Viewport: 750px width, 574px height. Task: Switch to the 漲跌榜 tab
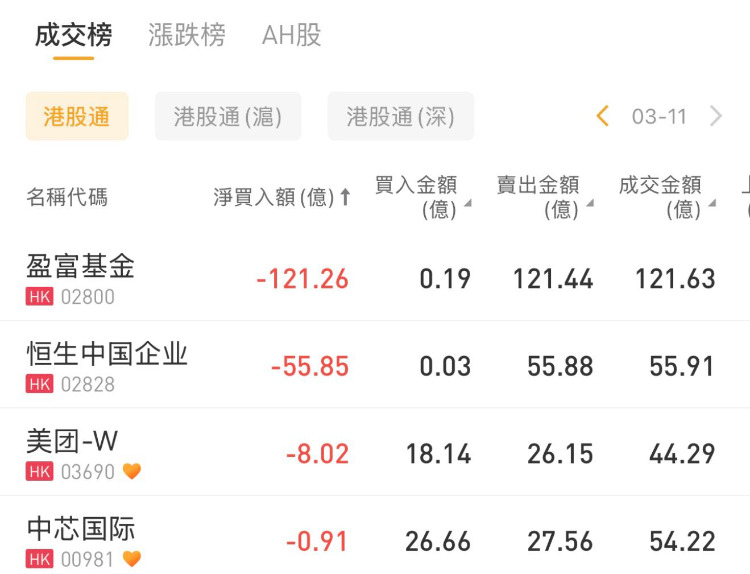[187, 35]
